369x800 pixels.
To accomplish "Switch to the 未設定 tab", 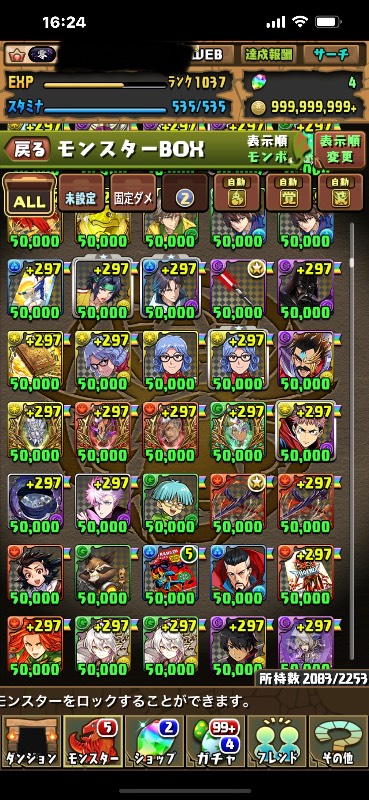I will tap(81, 193).
